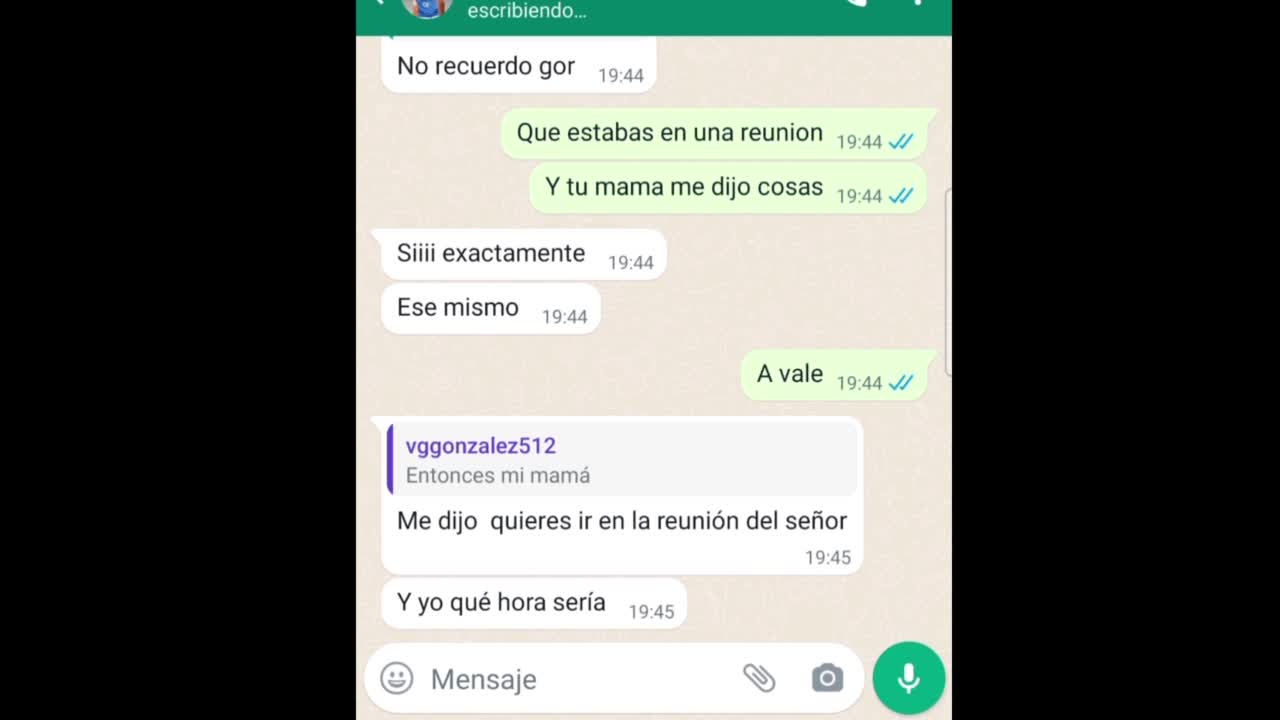Attach a file with the paperclip icon
Screen dimensions: 1280x720
pos(759,678)
